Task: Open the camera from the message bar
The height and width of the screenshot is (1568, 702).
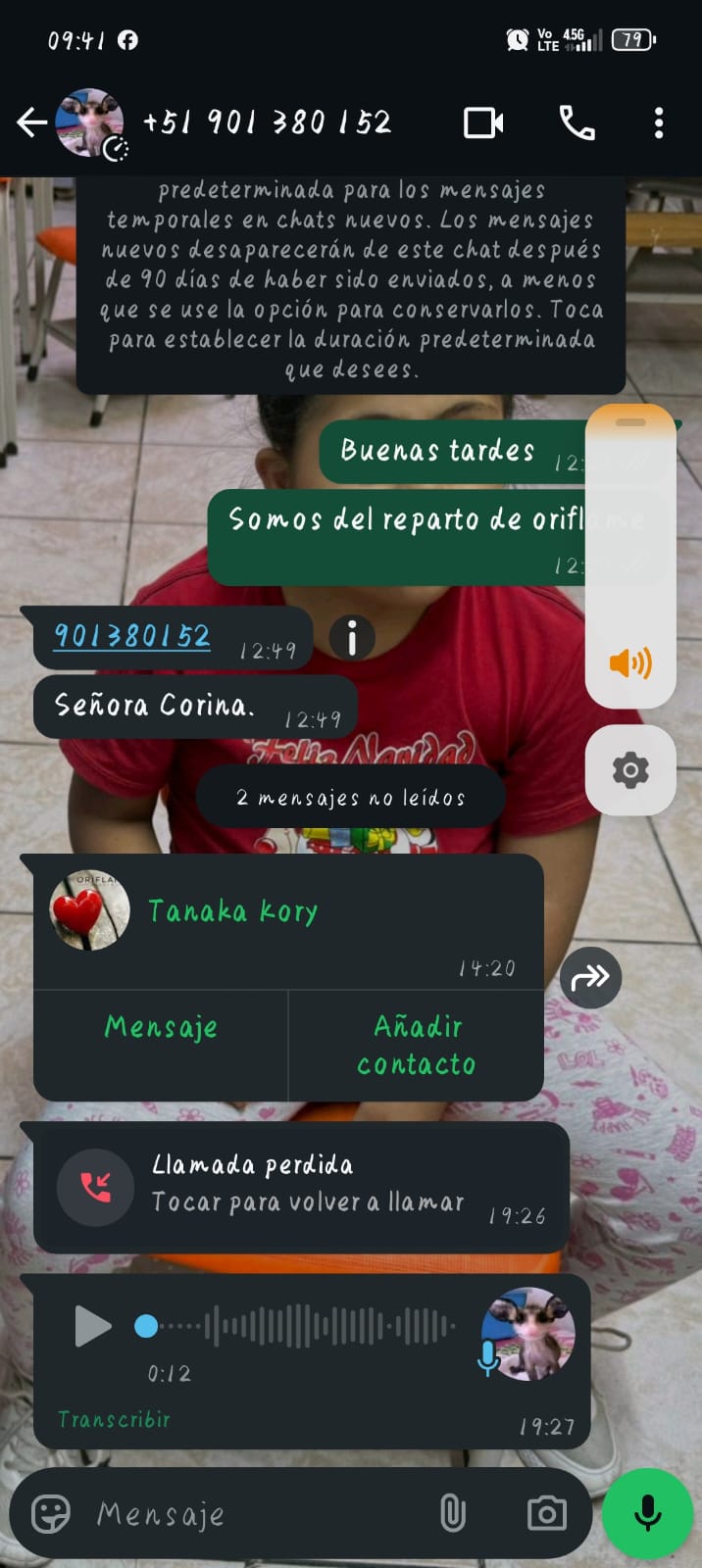Action: [x=546, y=1514]
